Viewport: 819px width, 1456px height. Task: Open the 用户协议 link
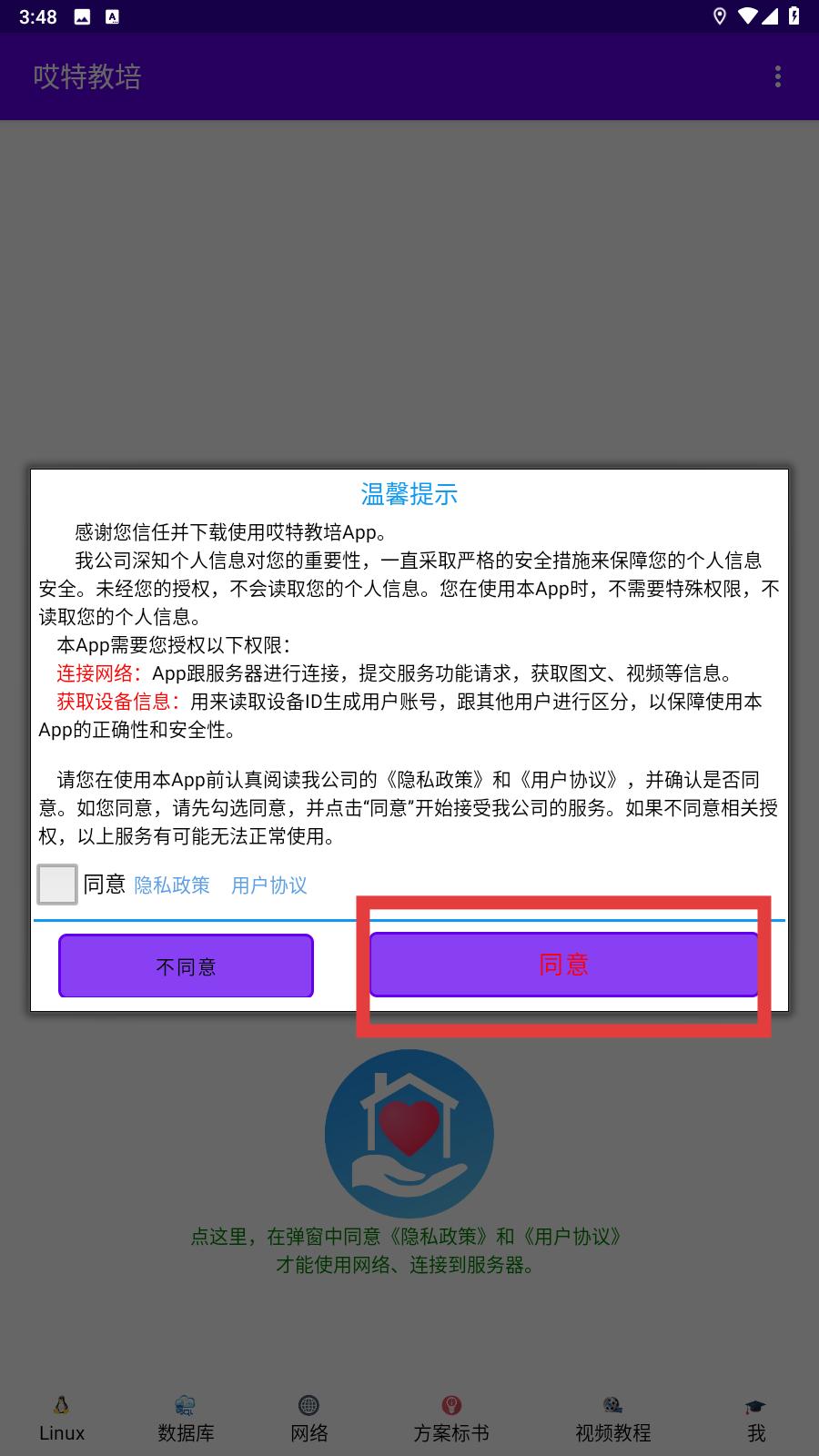click(x=269, y=885)
